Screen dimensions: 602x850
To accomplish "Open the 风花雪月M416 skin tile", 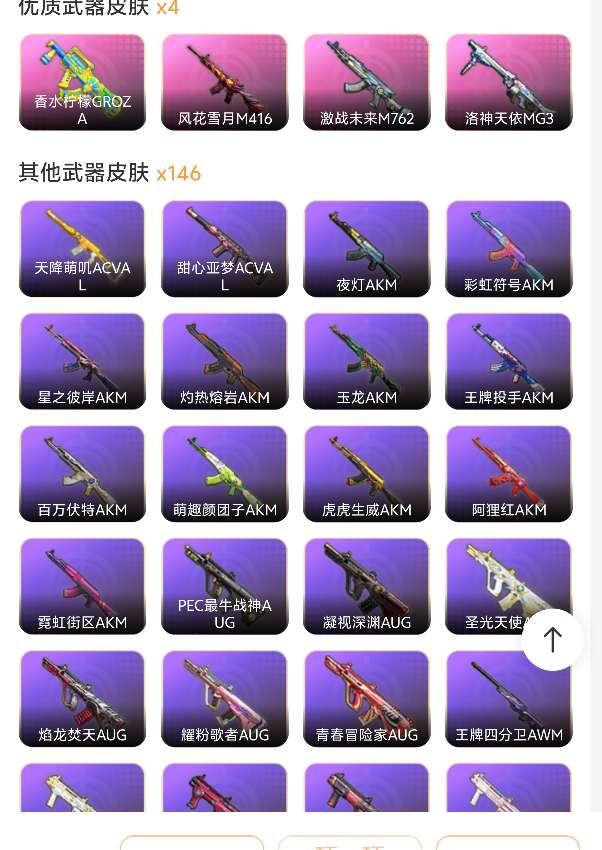I will point(224,82).
